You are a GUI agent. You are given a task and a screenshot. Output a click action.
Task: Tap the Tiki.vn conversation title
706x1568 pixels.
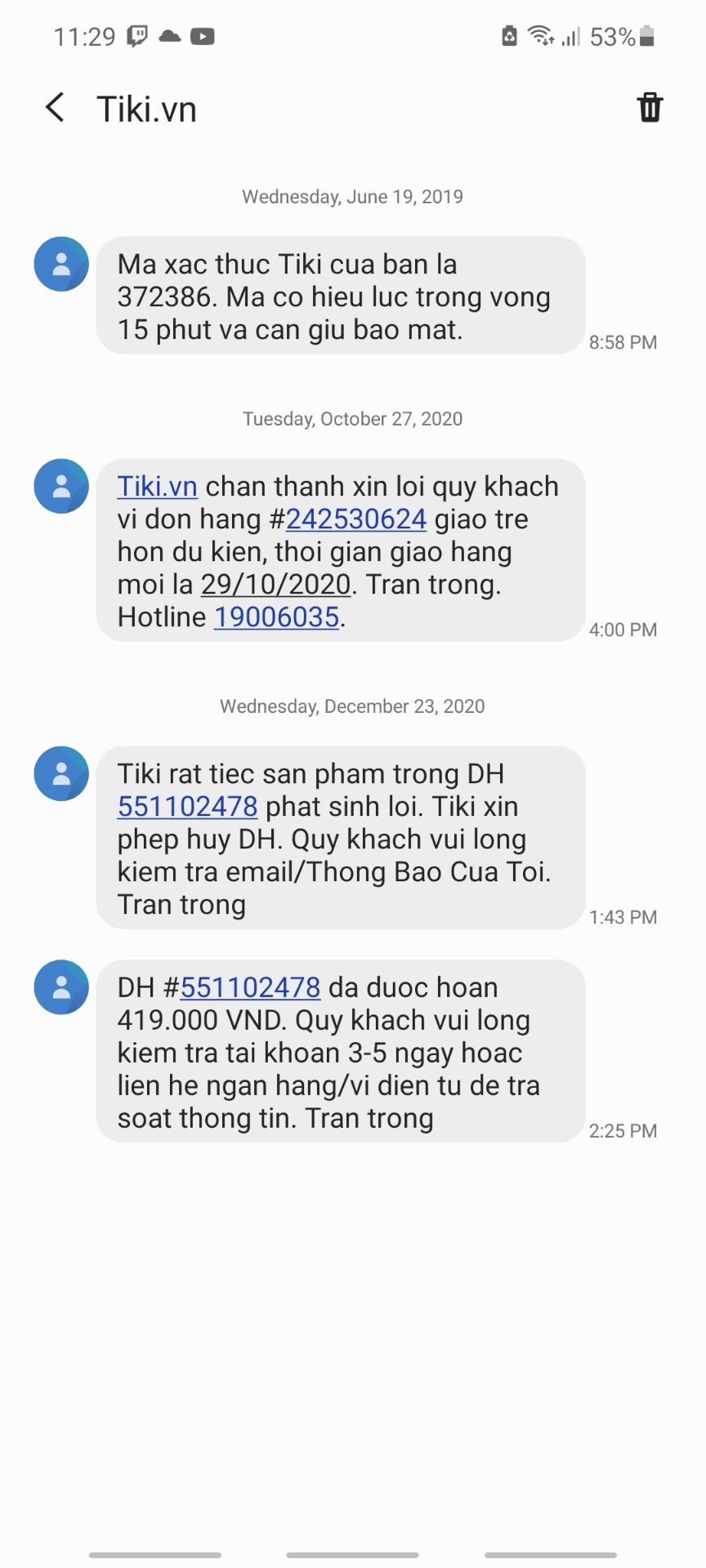click(146, 107)
